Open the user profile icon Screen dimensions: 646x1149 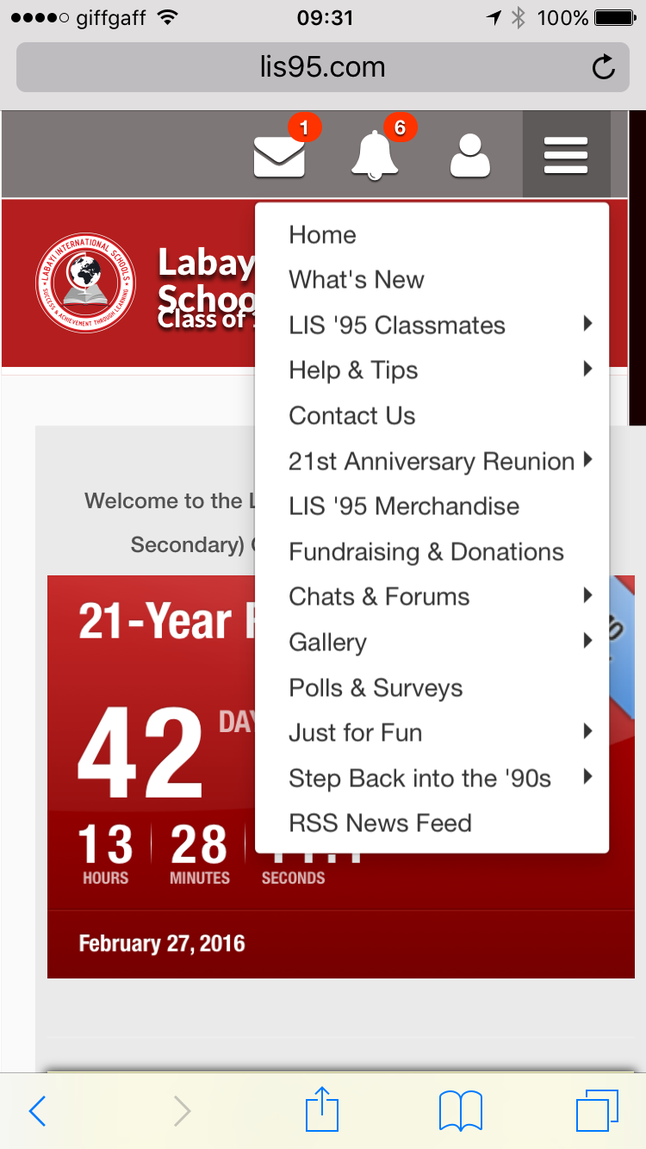point(470,157)
